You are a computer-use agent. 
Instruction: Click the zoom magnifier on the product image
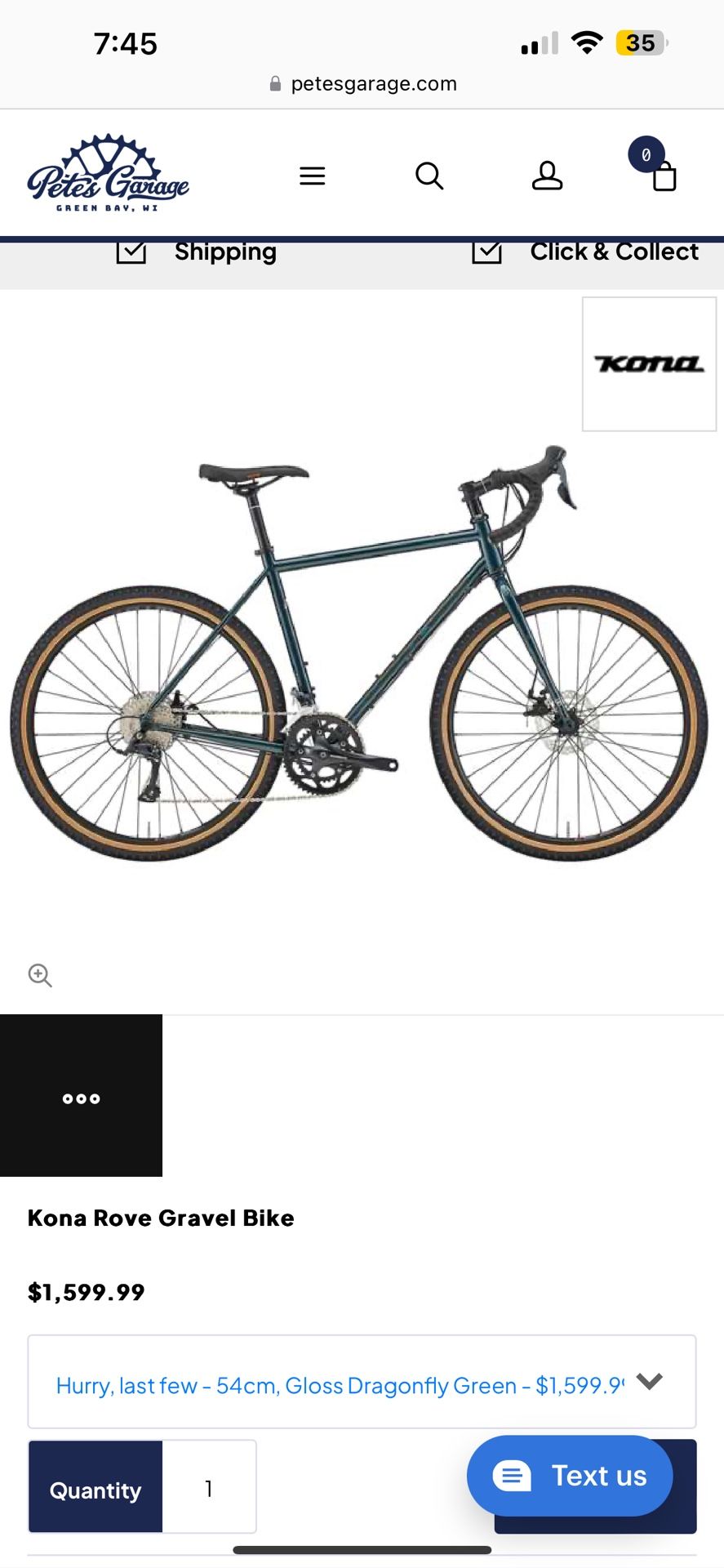(40, 976)
